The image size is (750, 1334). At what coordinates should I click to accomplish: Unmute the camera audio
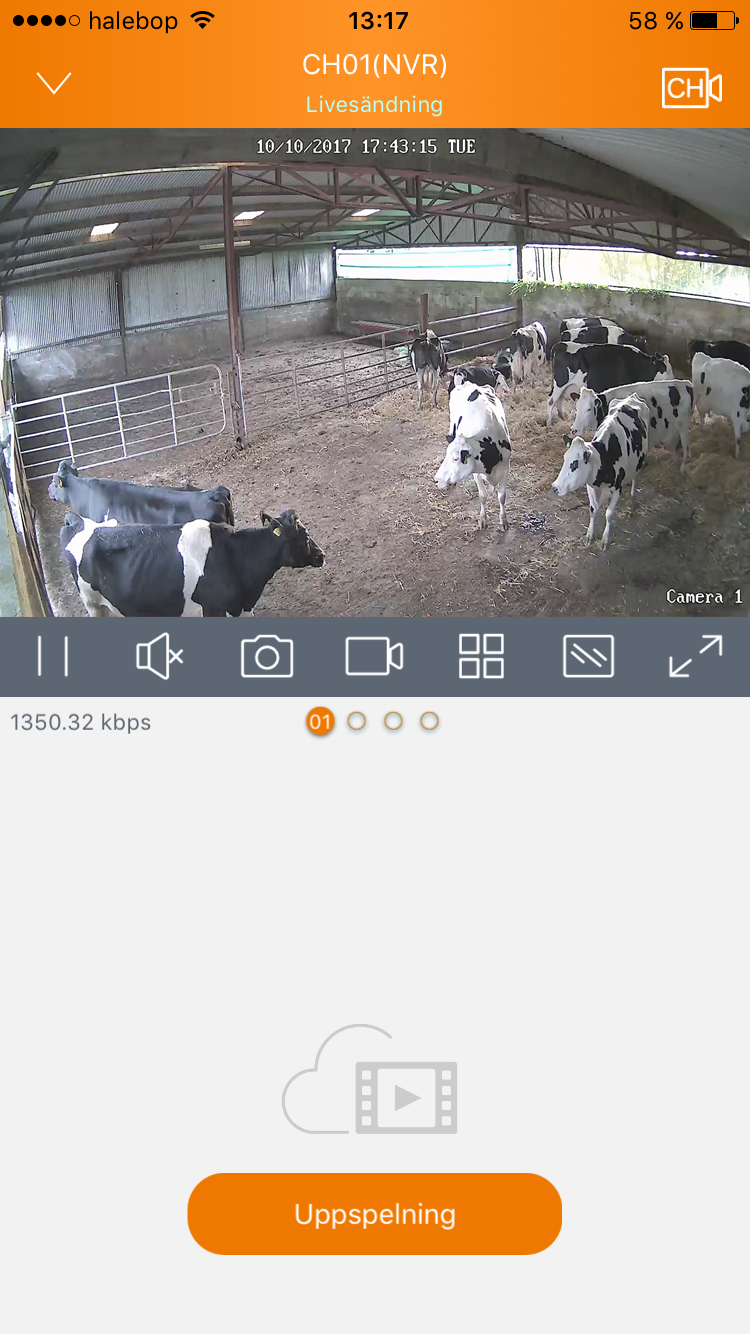[160, 657]
